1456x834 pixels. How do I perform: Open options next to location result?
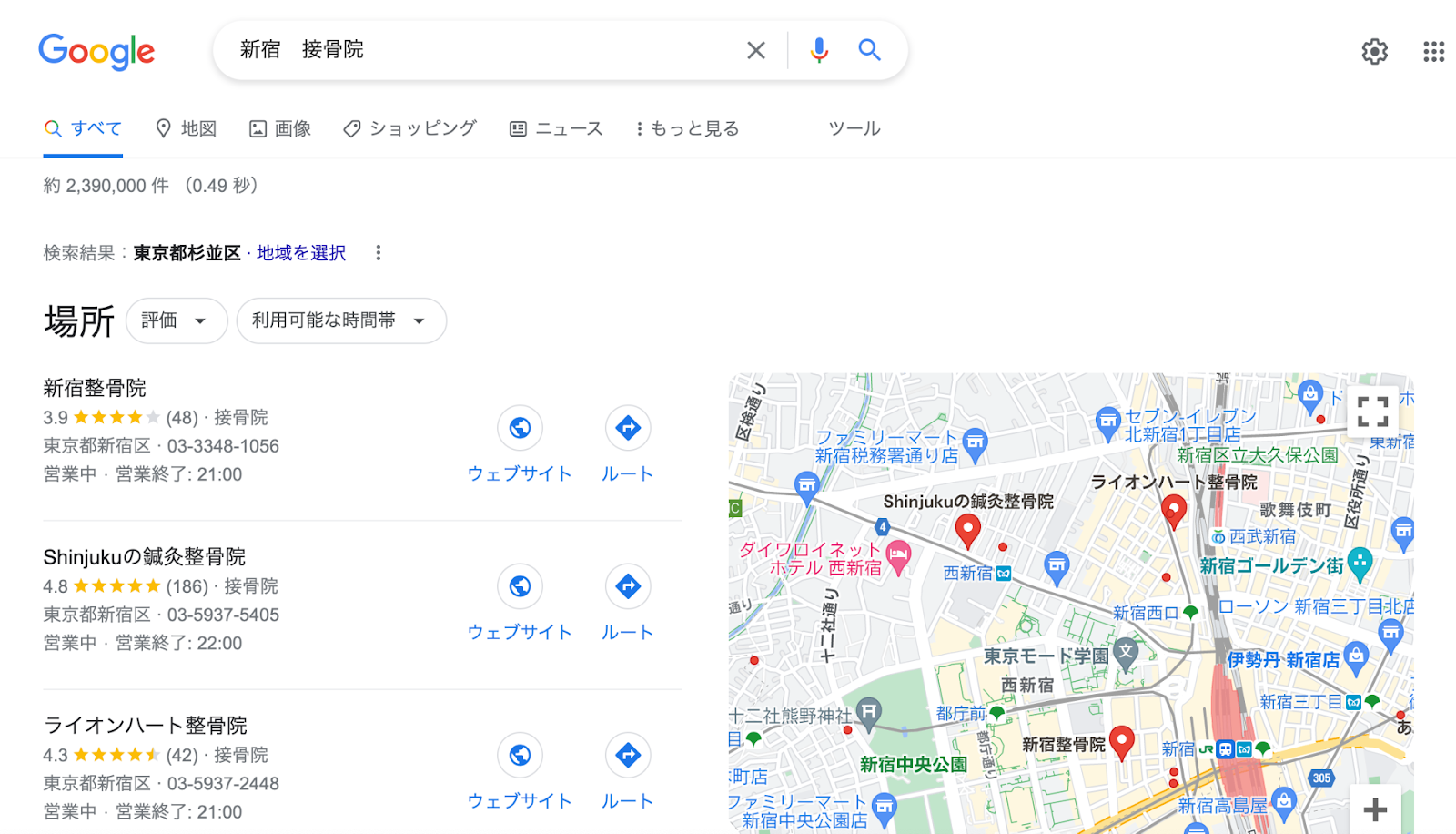[x=379, y=253]
